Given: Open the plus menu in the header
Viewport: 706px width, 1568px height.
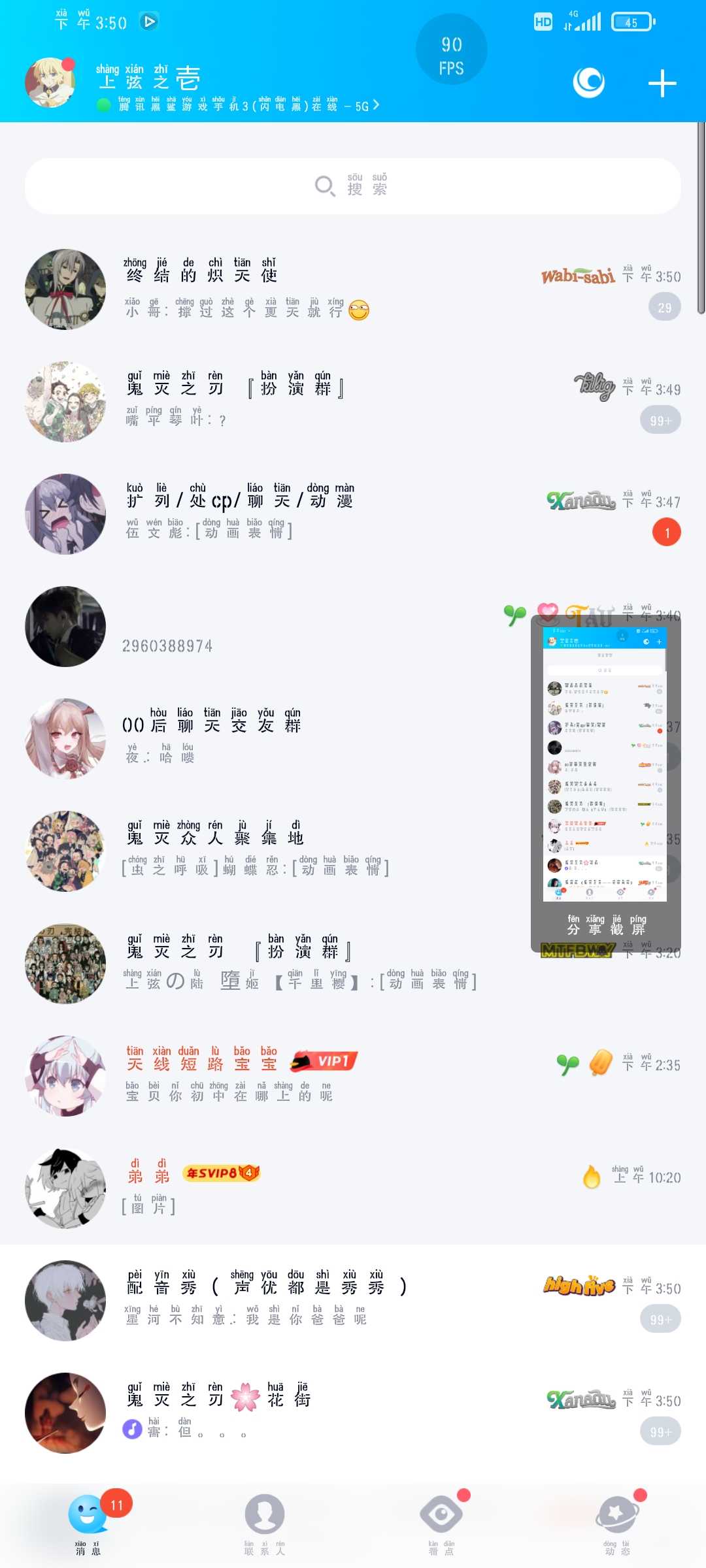Looking at the screenshot, I should (662, 84).
